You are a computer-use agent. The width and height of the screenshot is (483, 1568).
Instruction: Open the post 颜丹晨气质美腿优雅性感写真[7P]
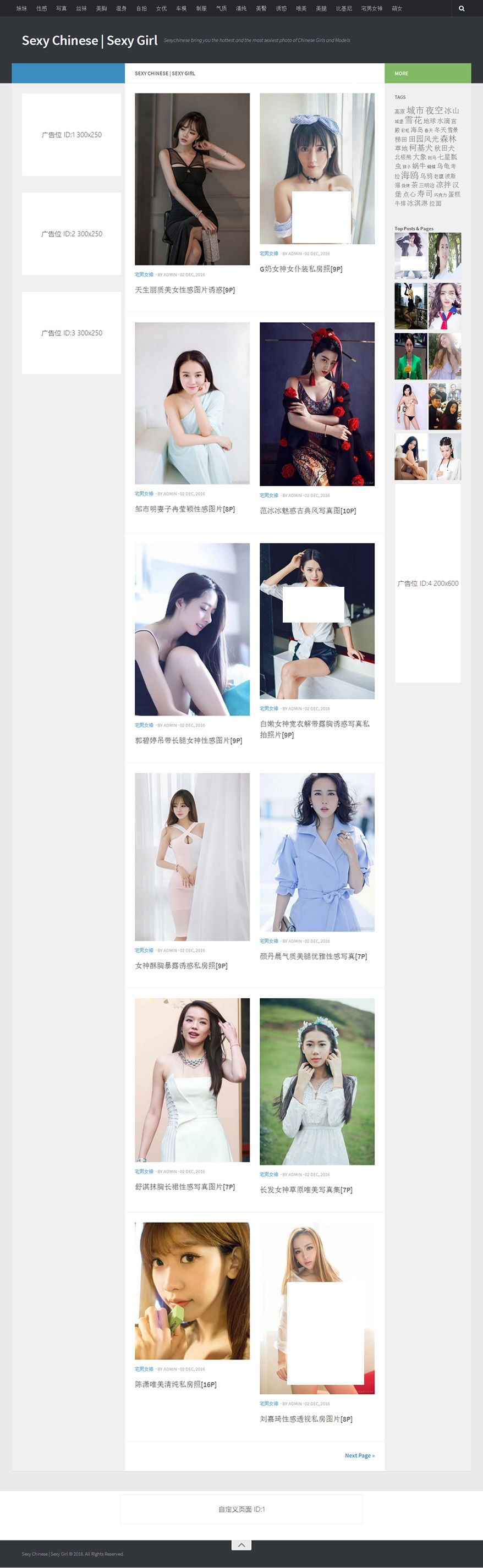[313, 956]
